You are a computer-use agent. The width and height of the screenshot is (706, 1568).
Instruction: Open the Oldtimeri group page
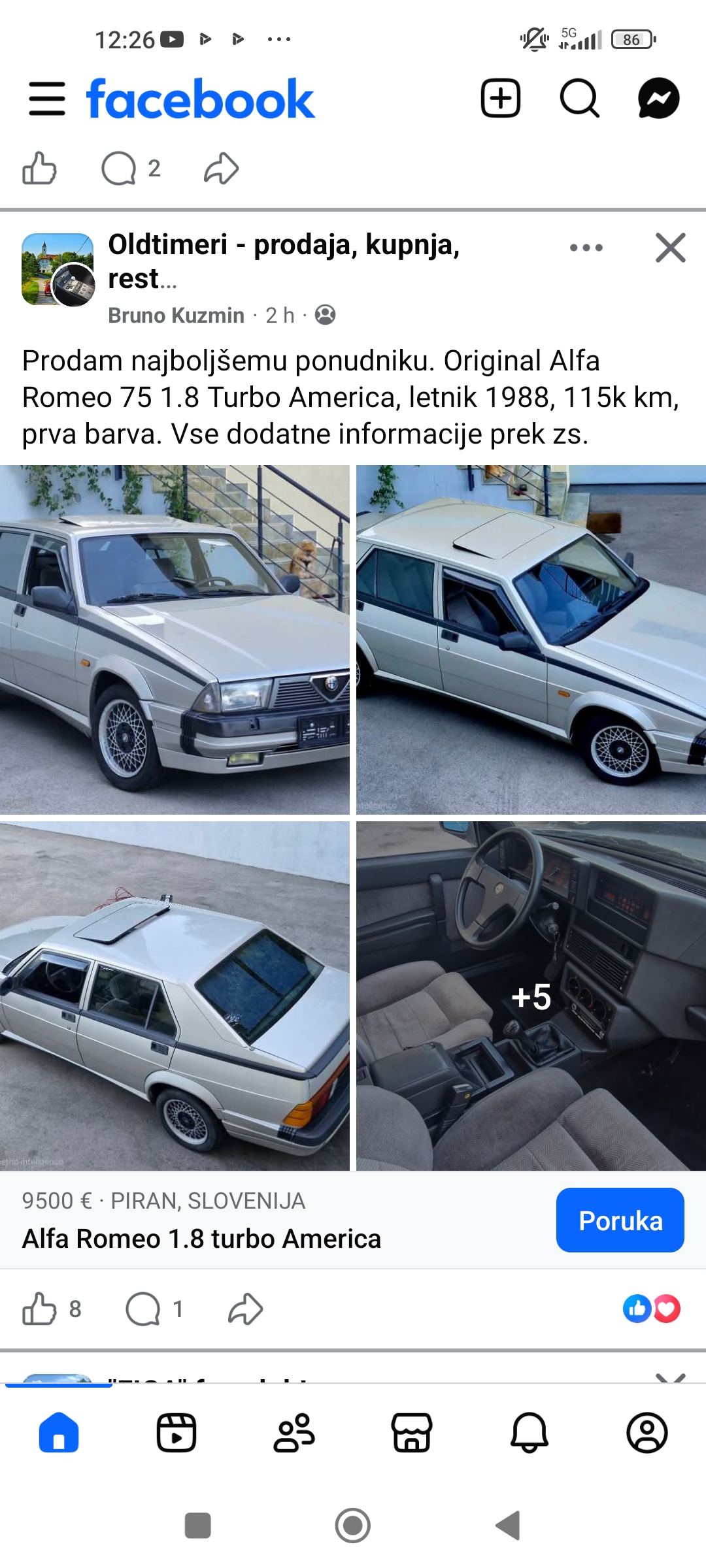284,261
